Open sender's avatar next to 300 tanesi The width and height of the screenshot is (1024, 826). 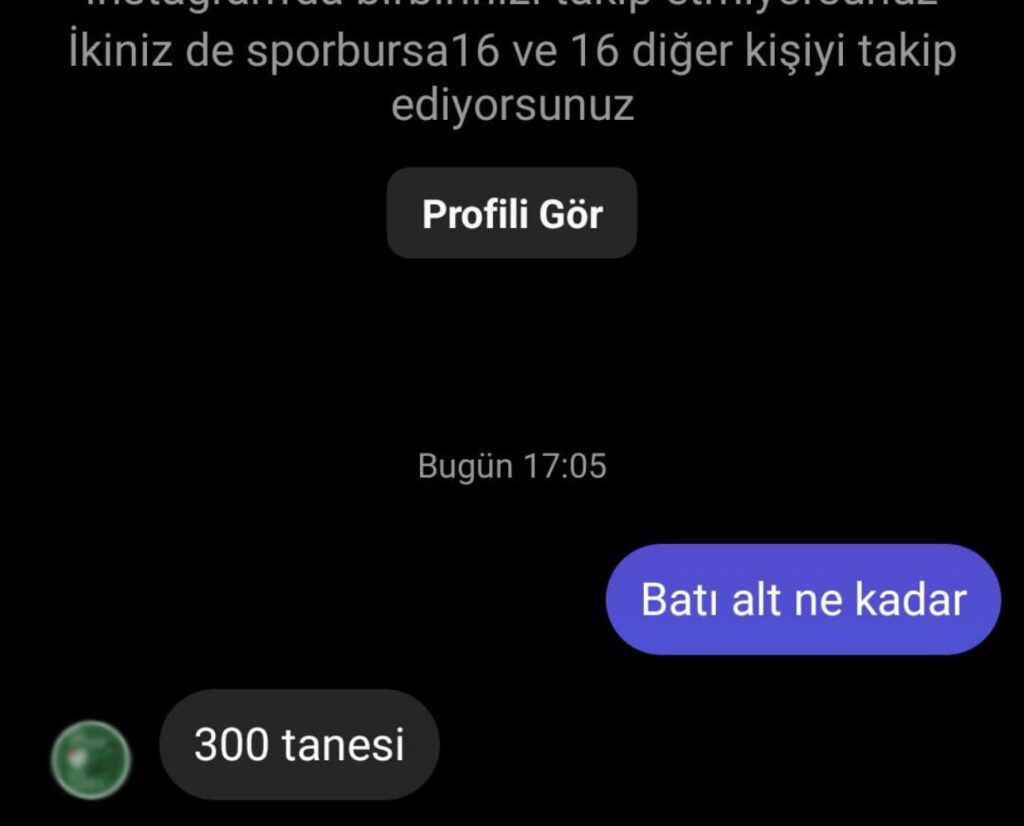(91, 760)
